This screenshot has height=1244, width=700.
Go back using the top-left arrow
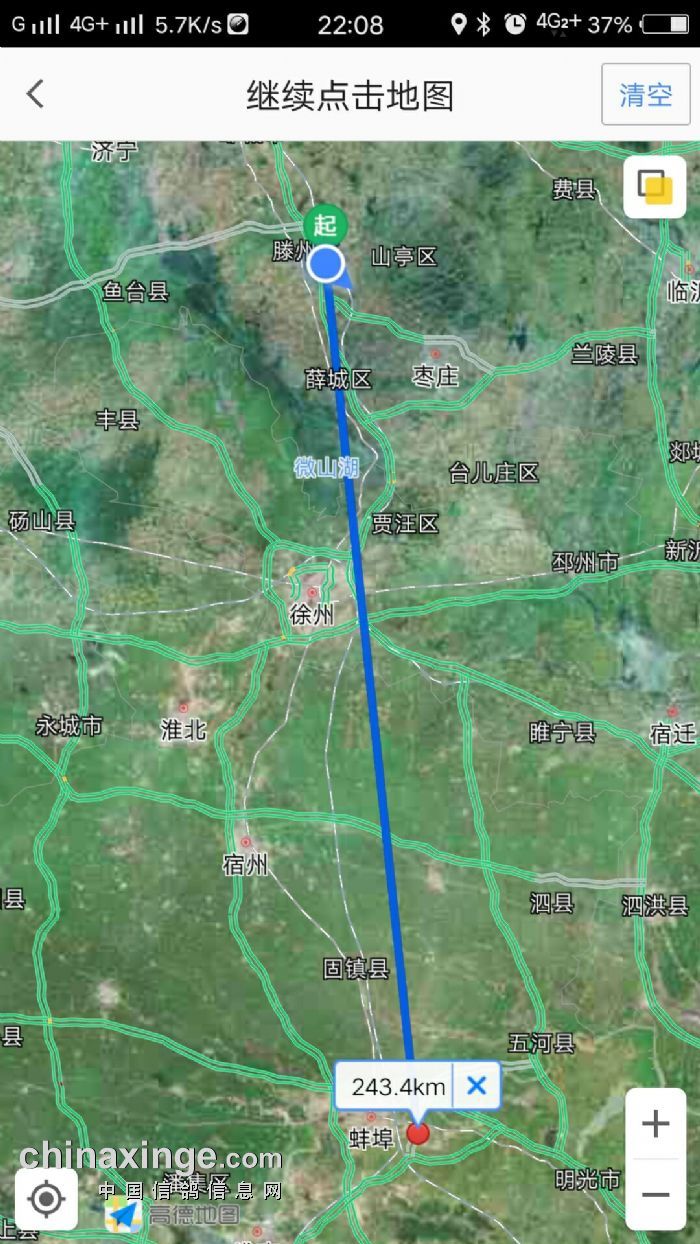pos(35,94)
